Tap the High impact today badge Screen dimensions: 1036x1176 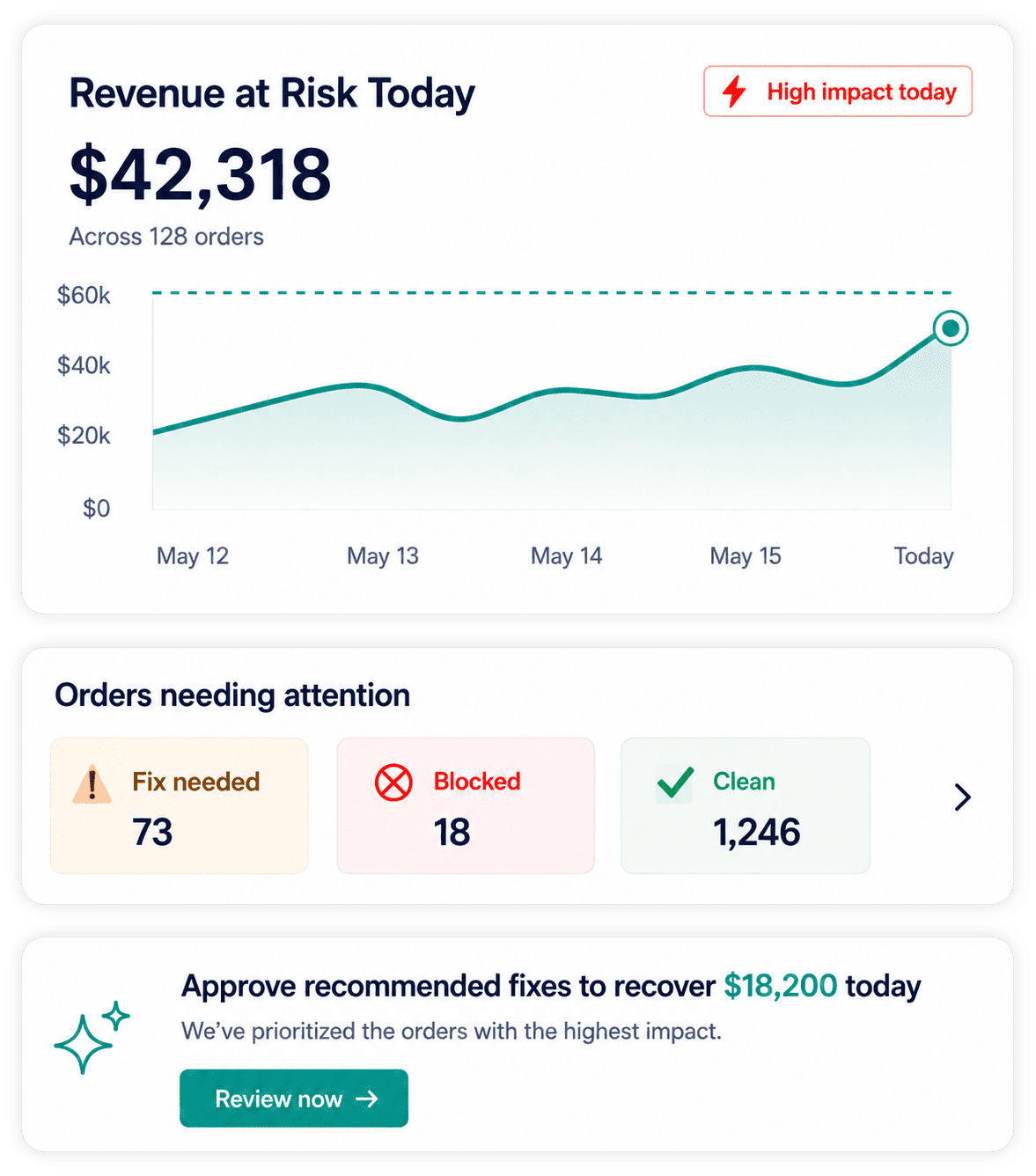pos(838,92)
